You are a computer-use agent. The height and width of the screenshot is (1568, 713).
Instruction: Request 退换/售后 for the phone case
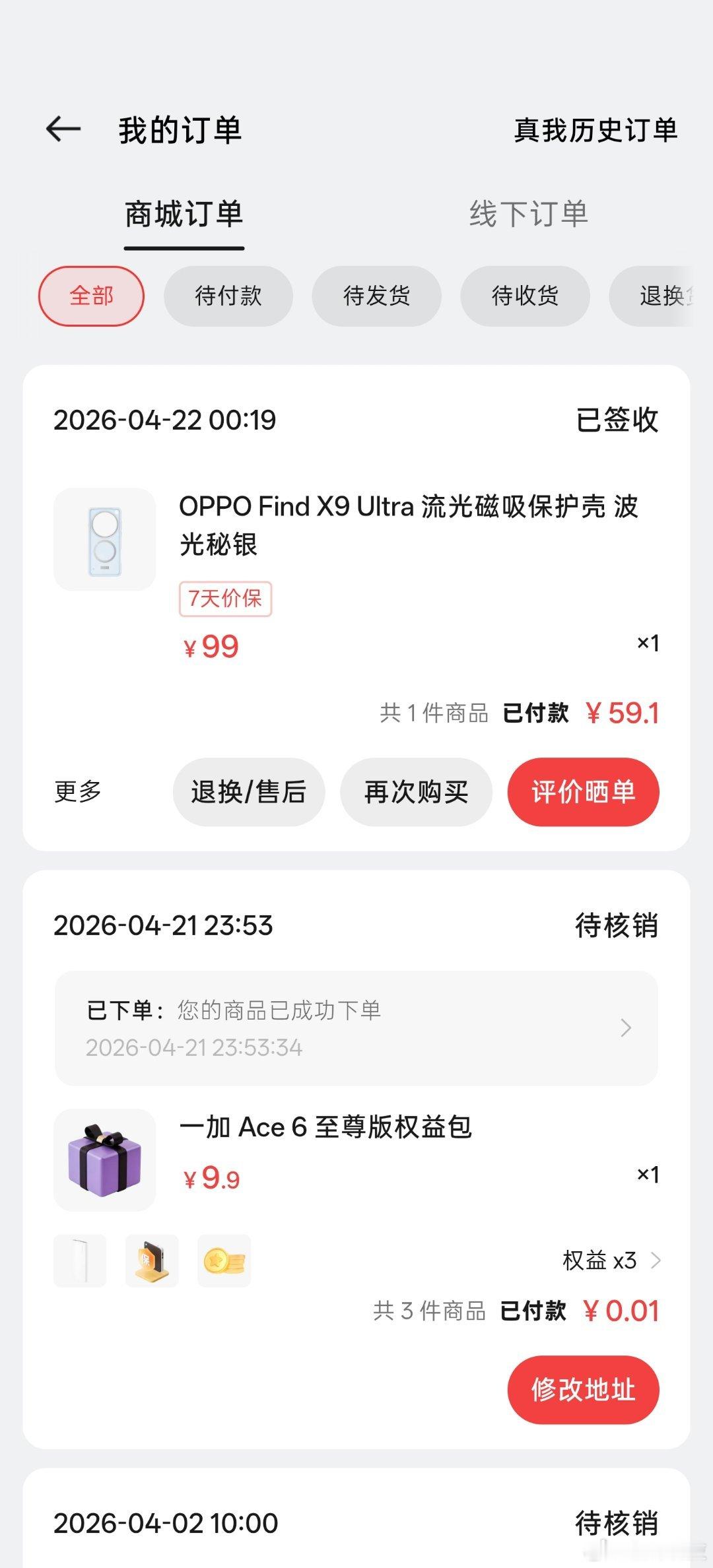tap(248, 792)
